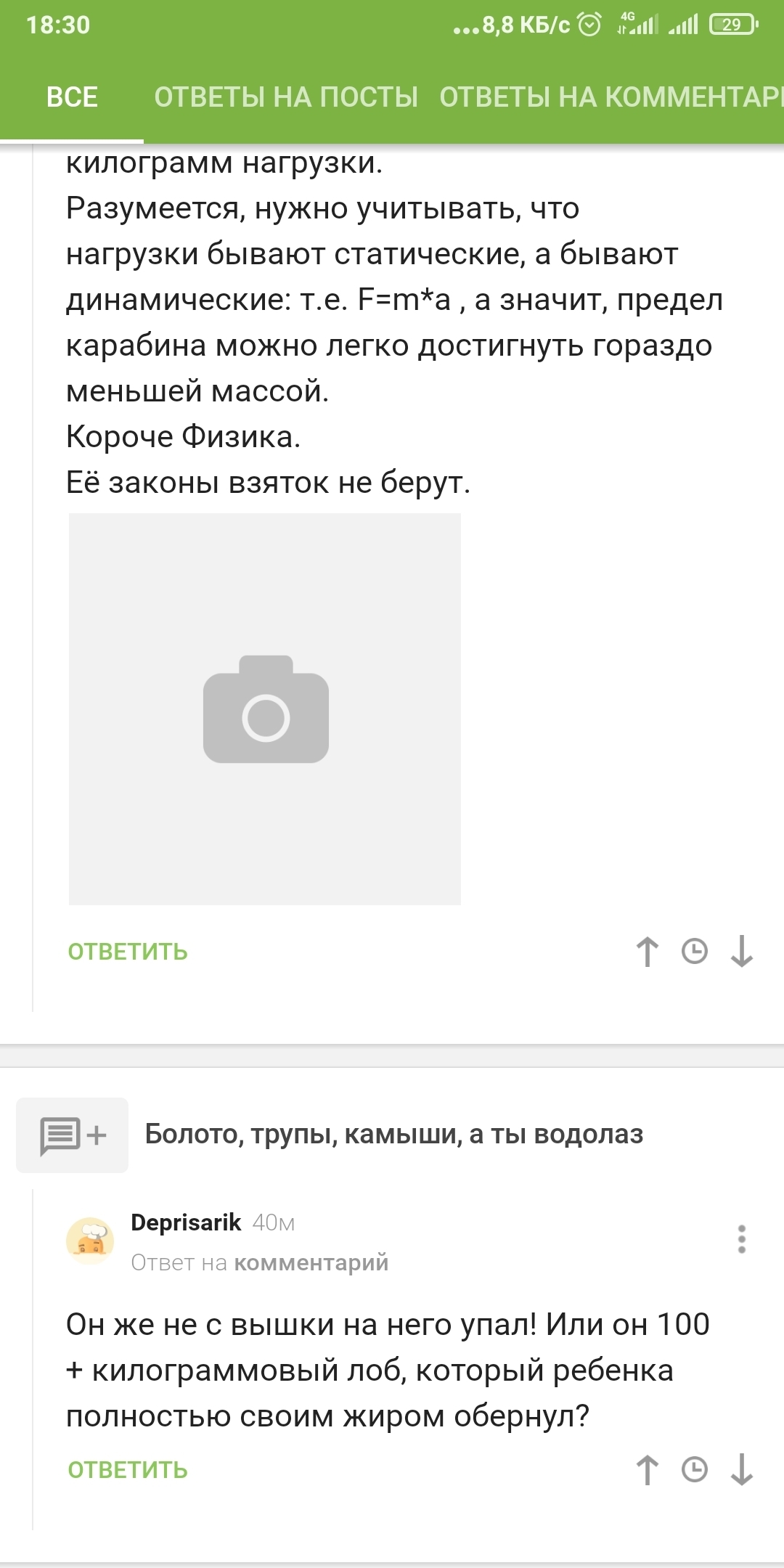Open the image attached to the physics comment
Image resolution: width=784 pixels, height=1568 pixels.
[265, 709]
